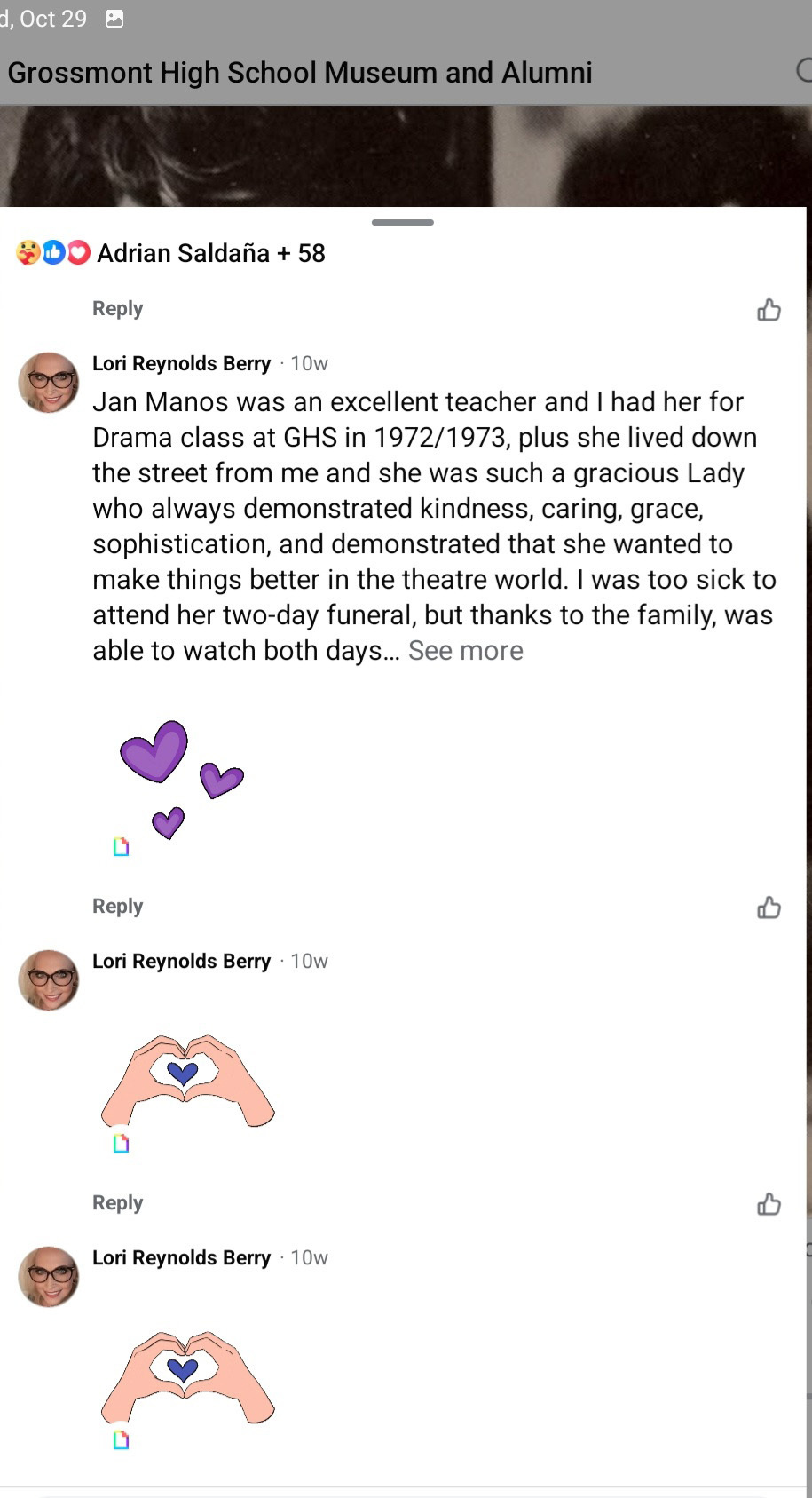The image size is (812, 1498).
Task: Tap Reply beneath the Adrian Saldaña reactions row
Action: click(117, 308)
